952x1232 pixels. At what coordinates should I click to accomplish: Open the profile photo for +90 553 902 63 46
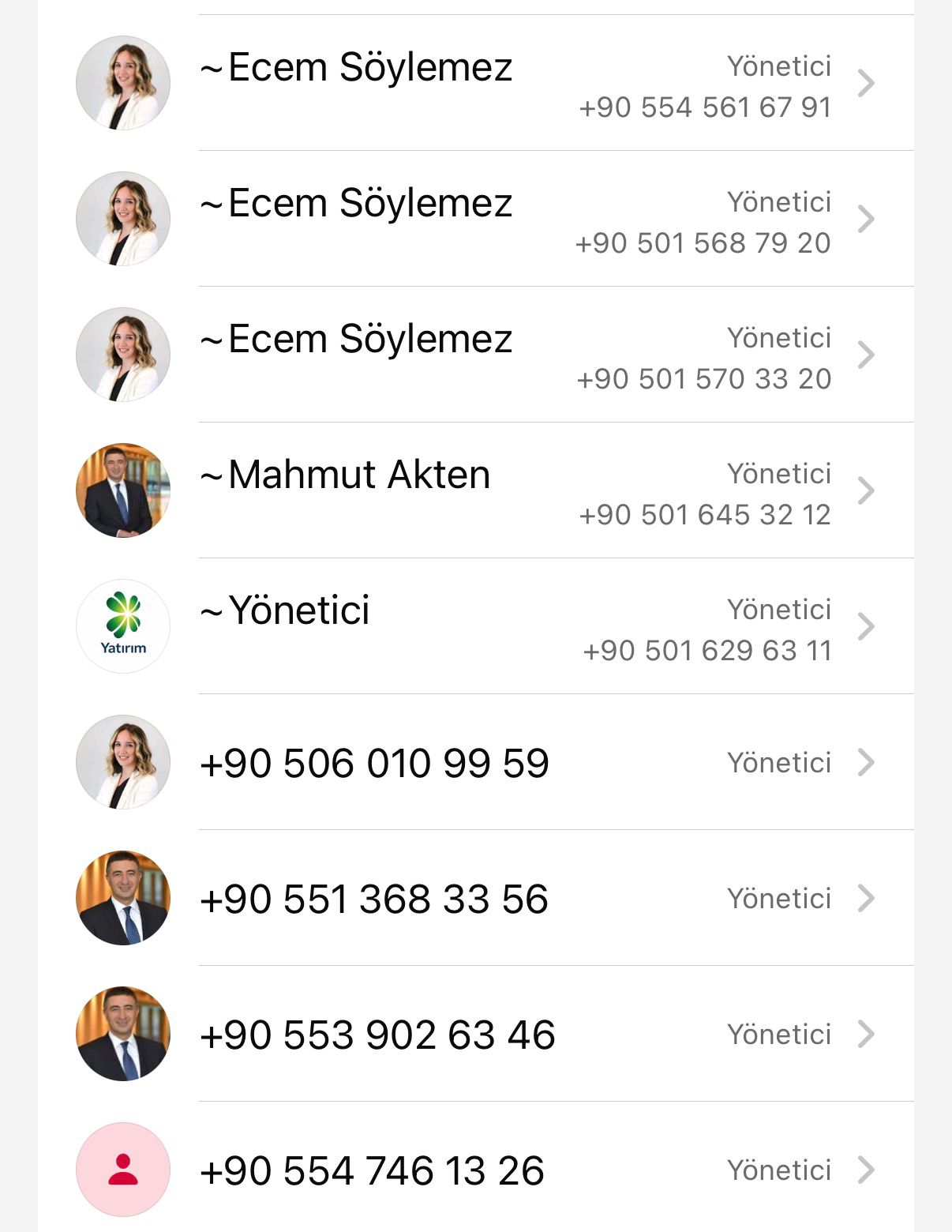(x=123, y=1033)
